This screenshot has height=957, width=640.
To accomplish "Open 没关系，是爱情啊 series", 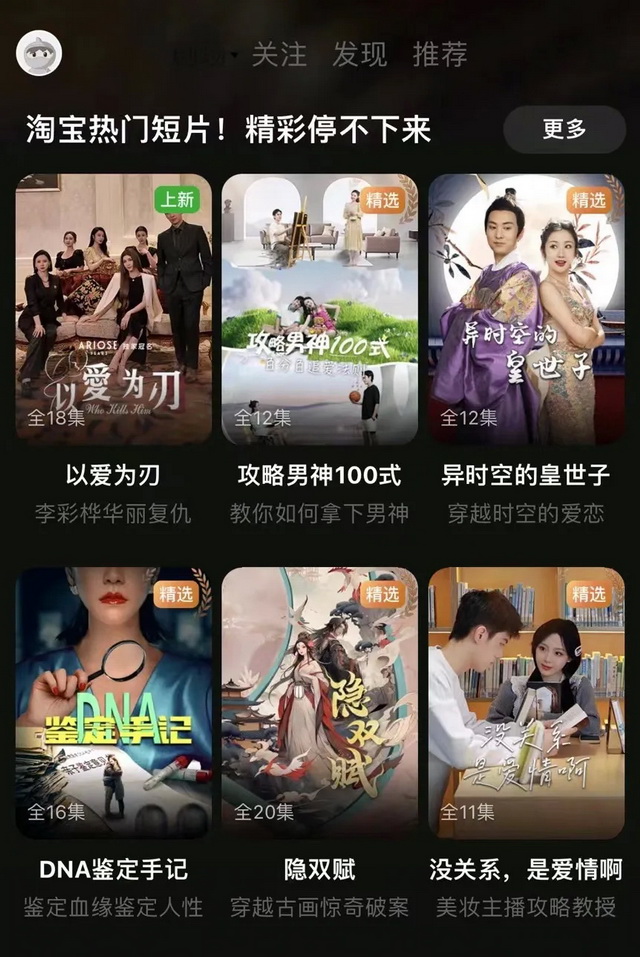I will (x=526, y=703).
